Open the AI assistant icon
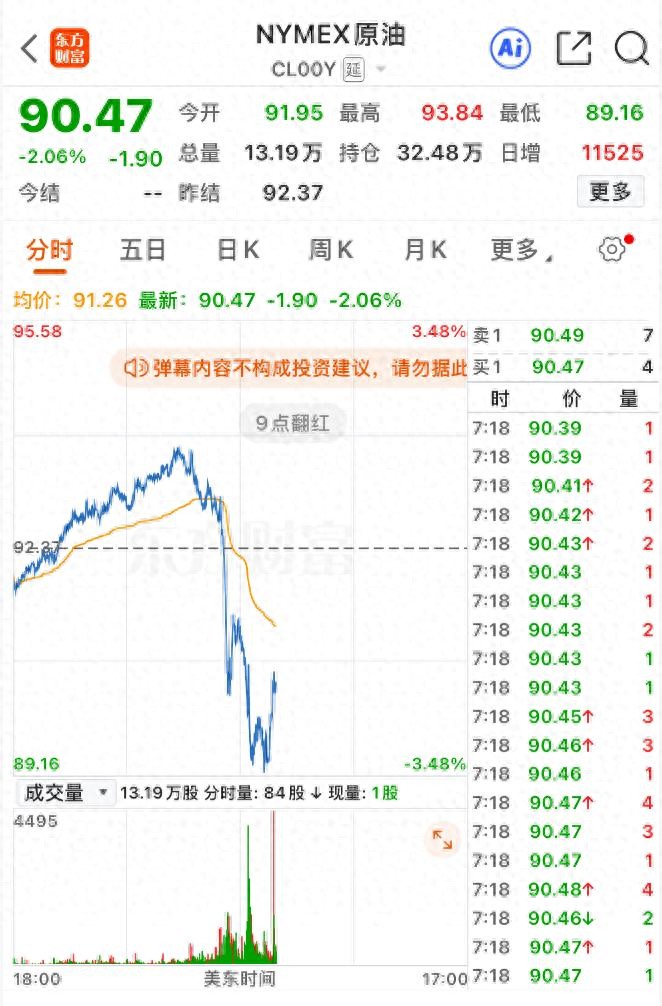This screenshot has height=1006, width=662. tap(510, 47)
